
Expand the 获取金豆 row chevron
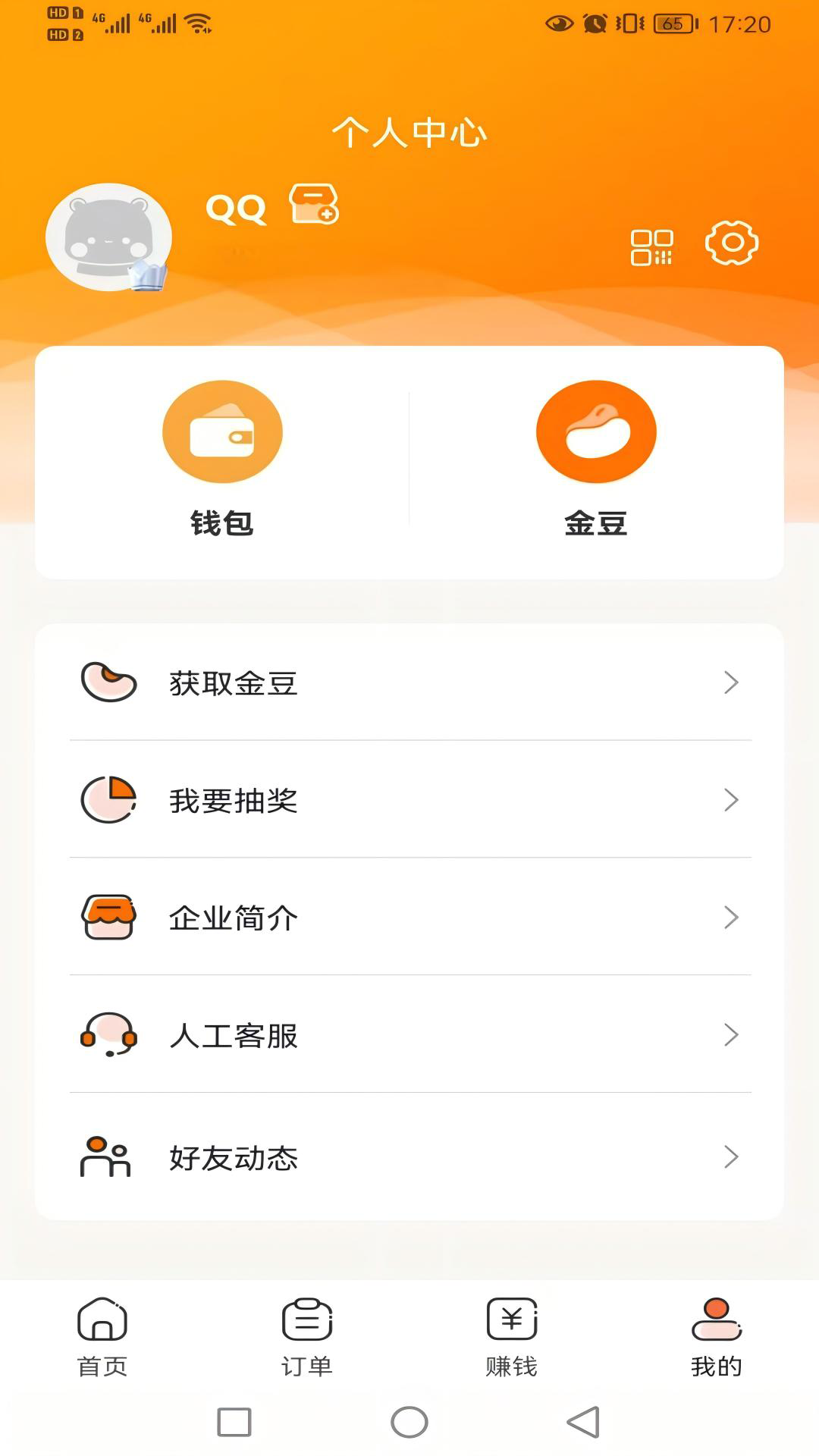point(730,682)
